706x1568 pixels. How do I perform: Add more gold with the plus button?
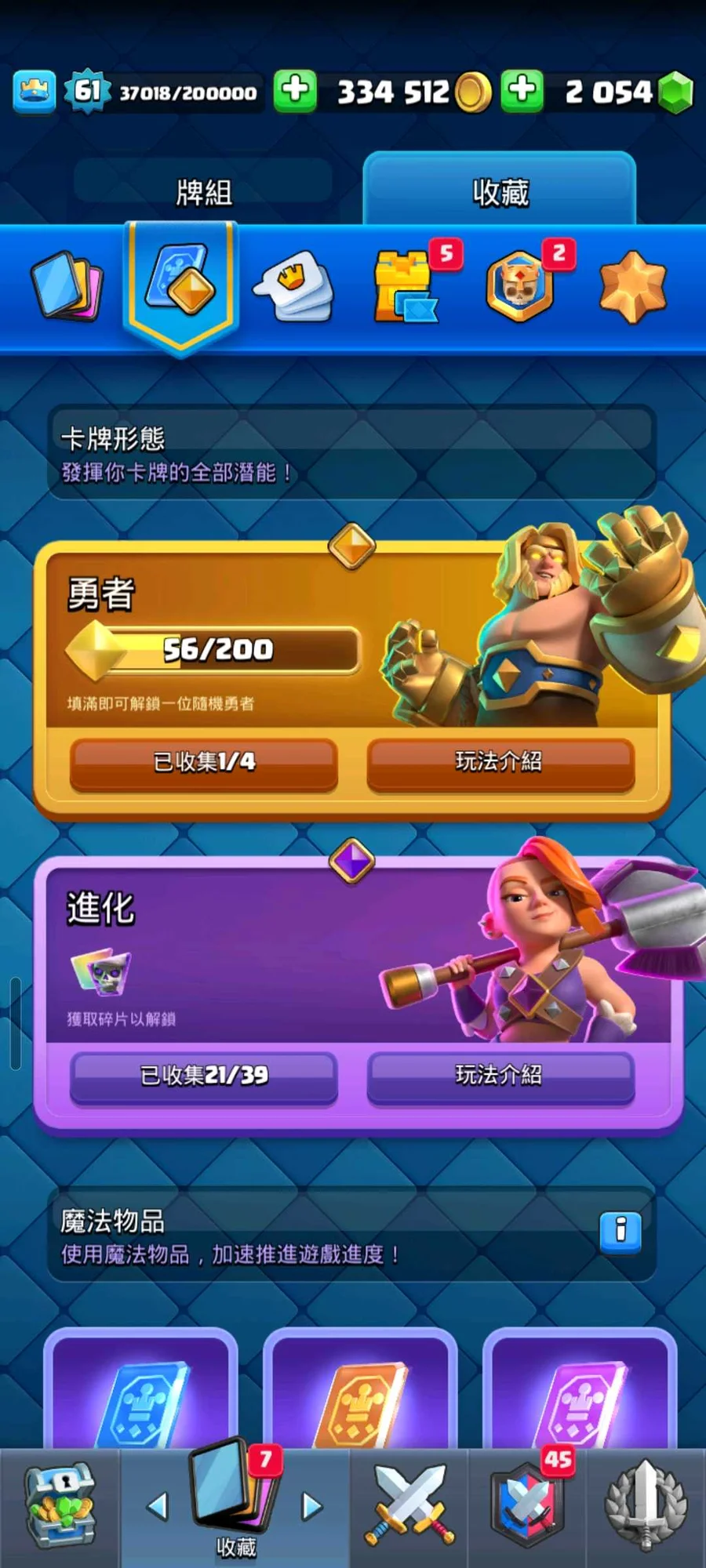[295, 91]
